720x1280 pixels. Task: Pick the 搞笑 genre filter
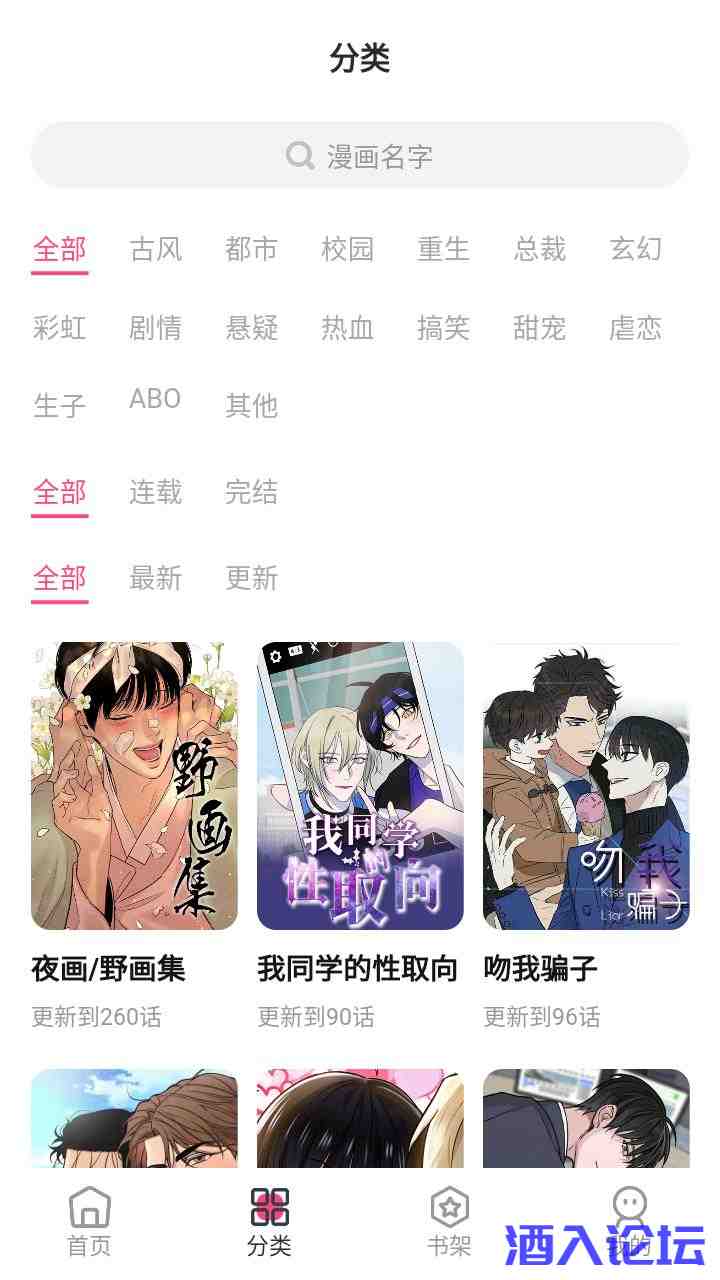443,328
